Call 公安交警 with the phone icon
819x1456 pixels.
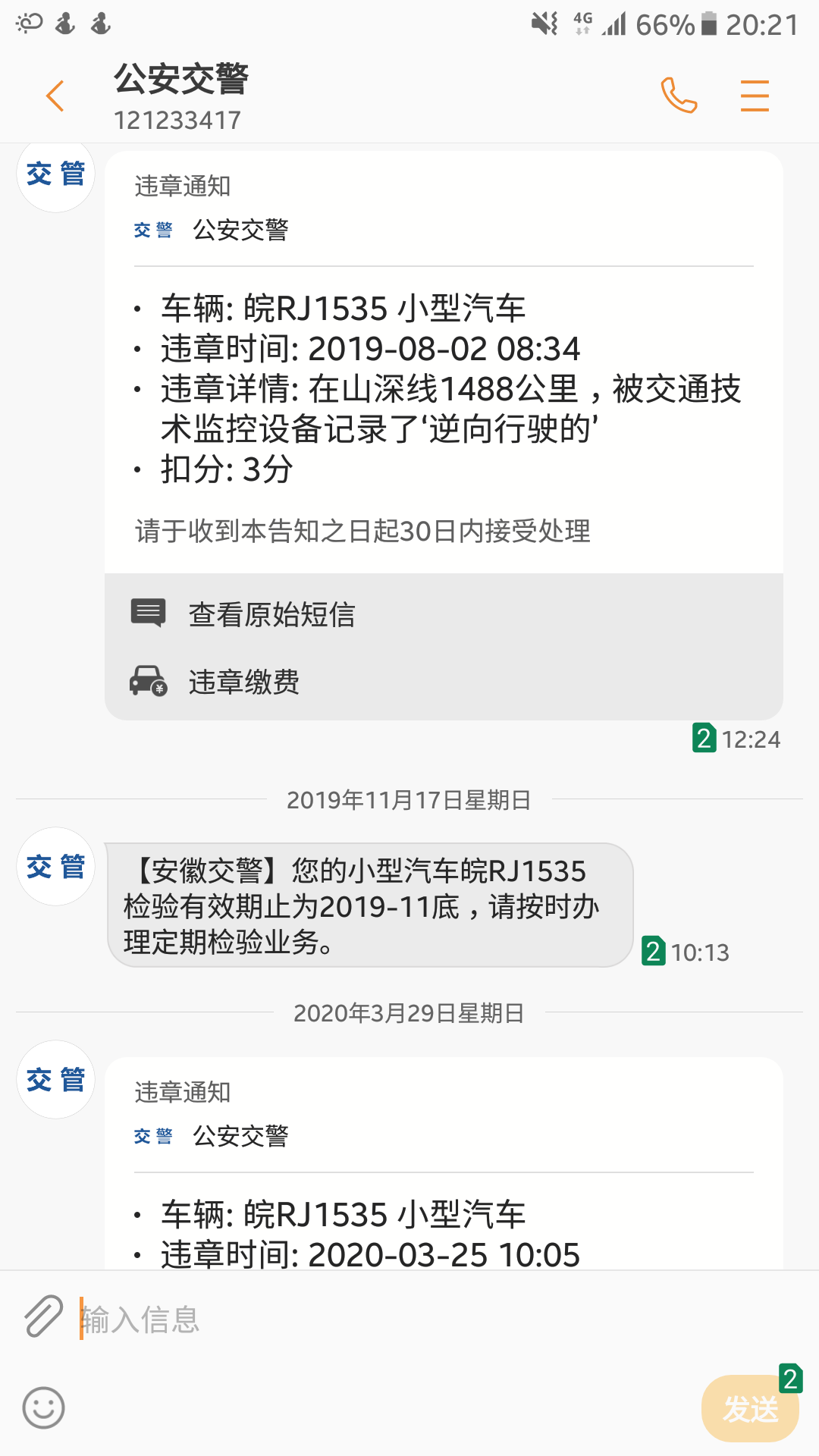tap(679, 96)
